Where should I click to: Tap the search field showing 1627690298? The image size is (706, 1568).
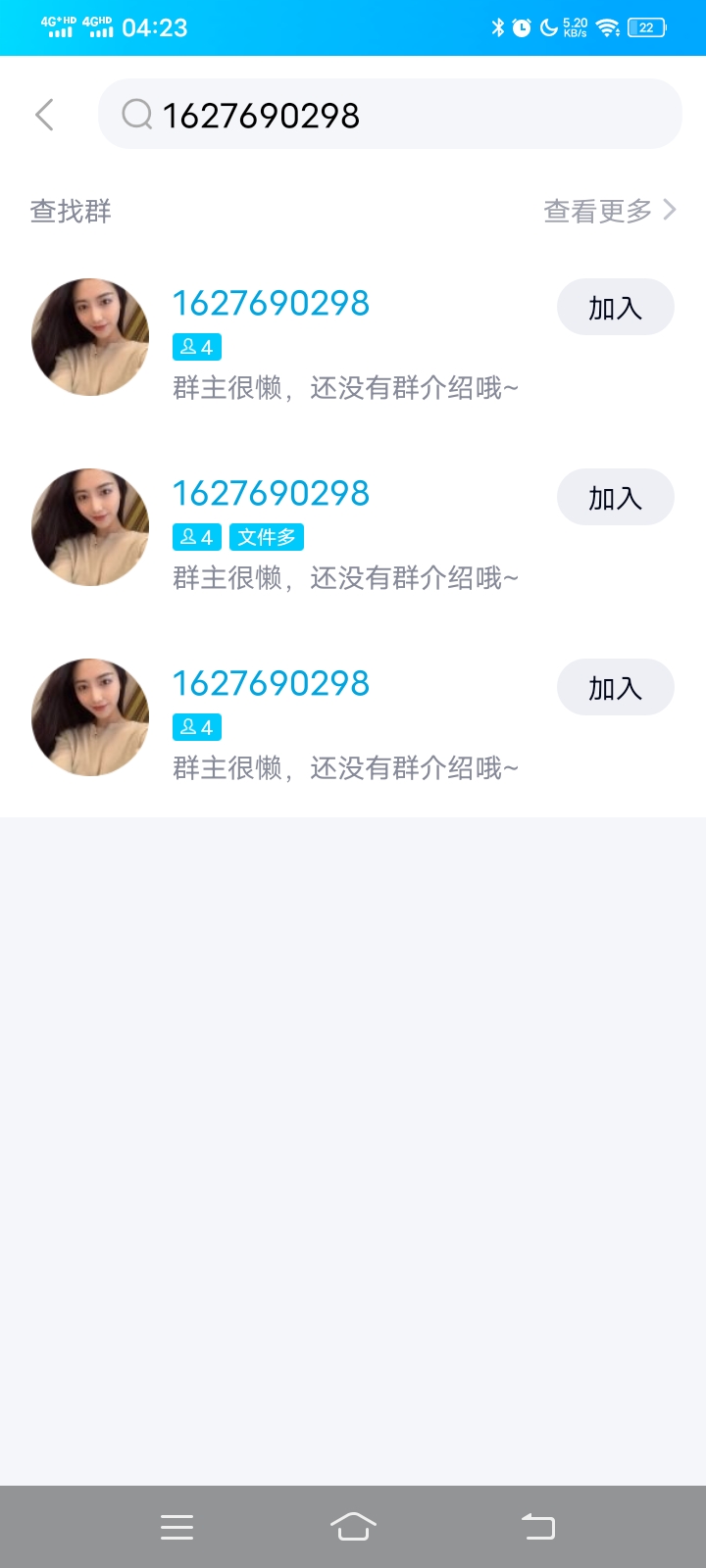point(392,115)
